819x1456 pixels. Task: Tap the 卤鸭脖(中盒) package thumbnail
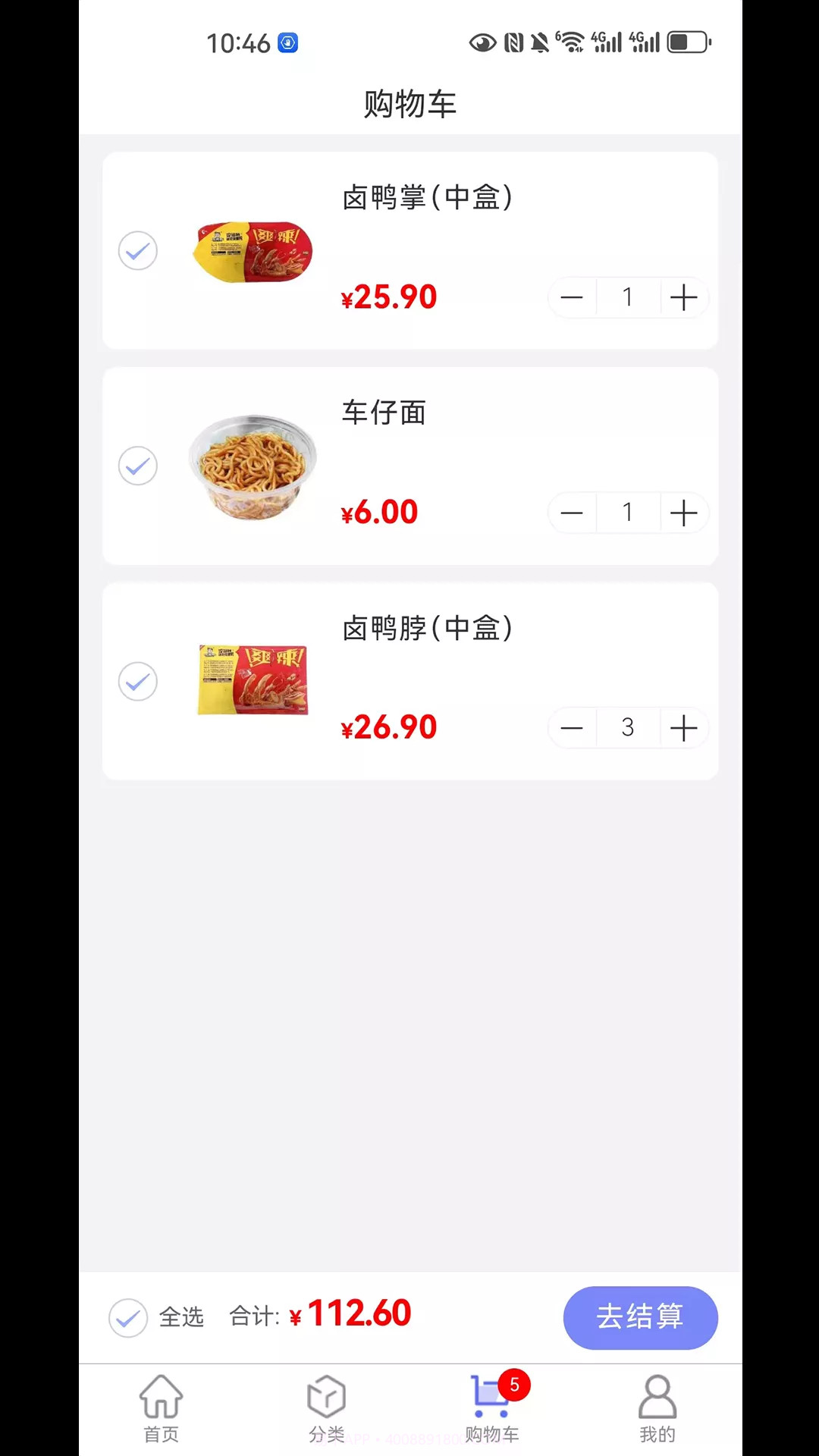tap(253, 681)
